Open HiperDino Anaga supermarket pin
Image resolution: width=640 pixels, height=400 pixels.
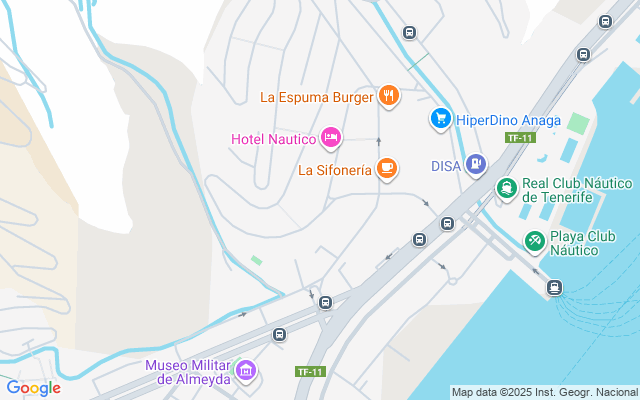tap(440, 119)
